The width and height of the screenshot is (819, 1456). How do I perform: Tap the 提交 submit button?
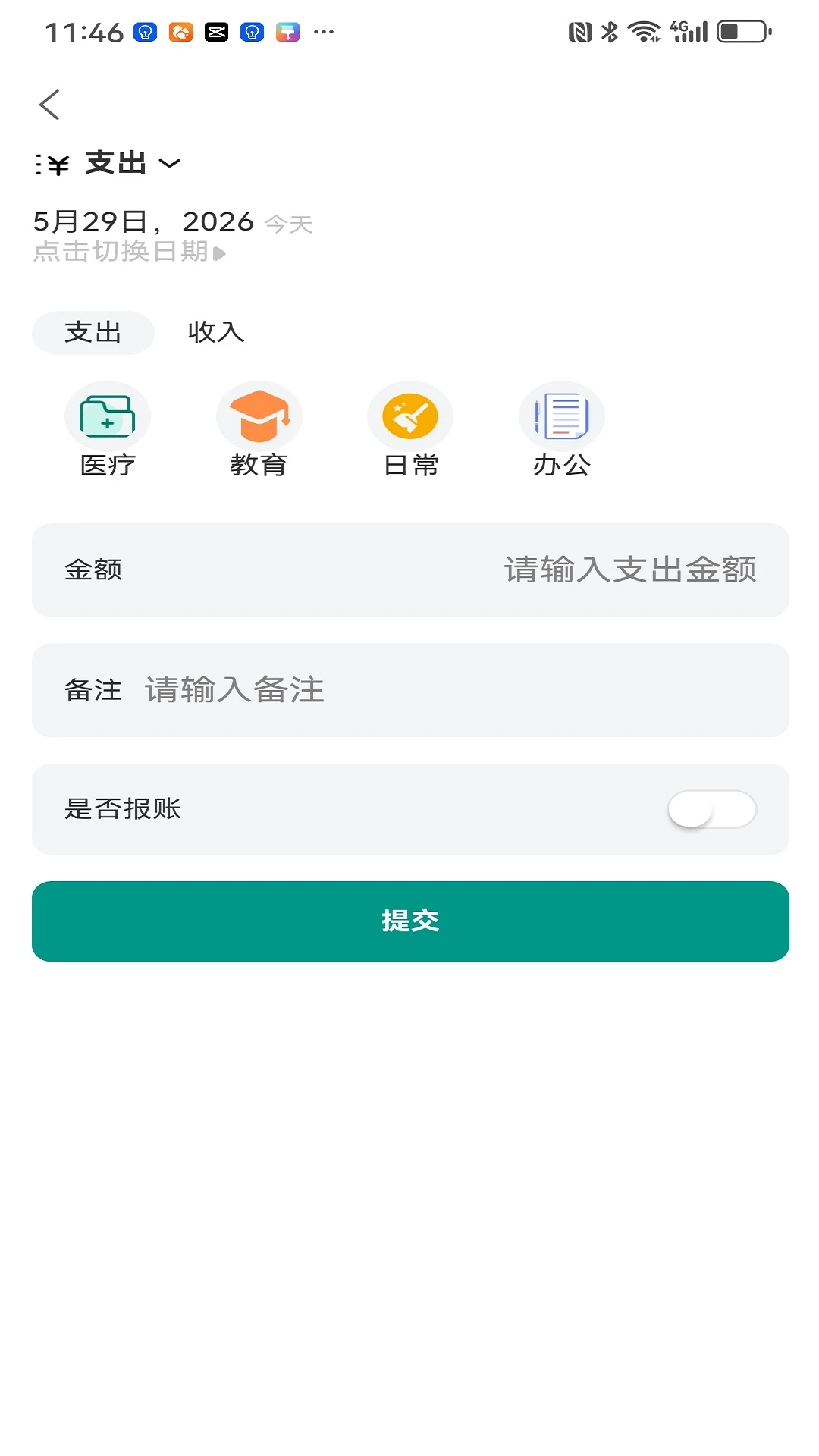tap(410, 921)
